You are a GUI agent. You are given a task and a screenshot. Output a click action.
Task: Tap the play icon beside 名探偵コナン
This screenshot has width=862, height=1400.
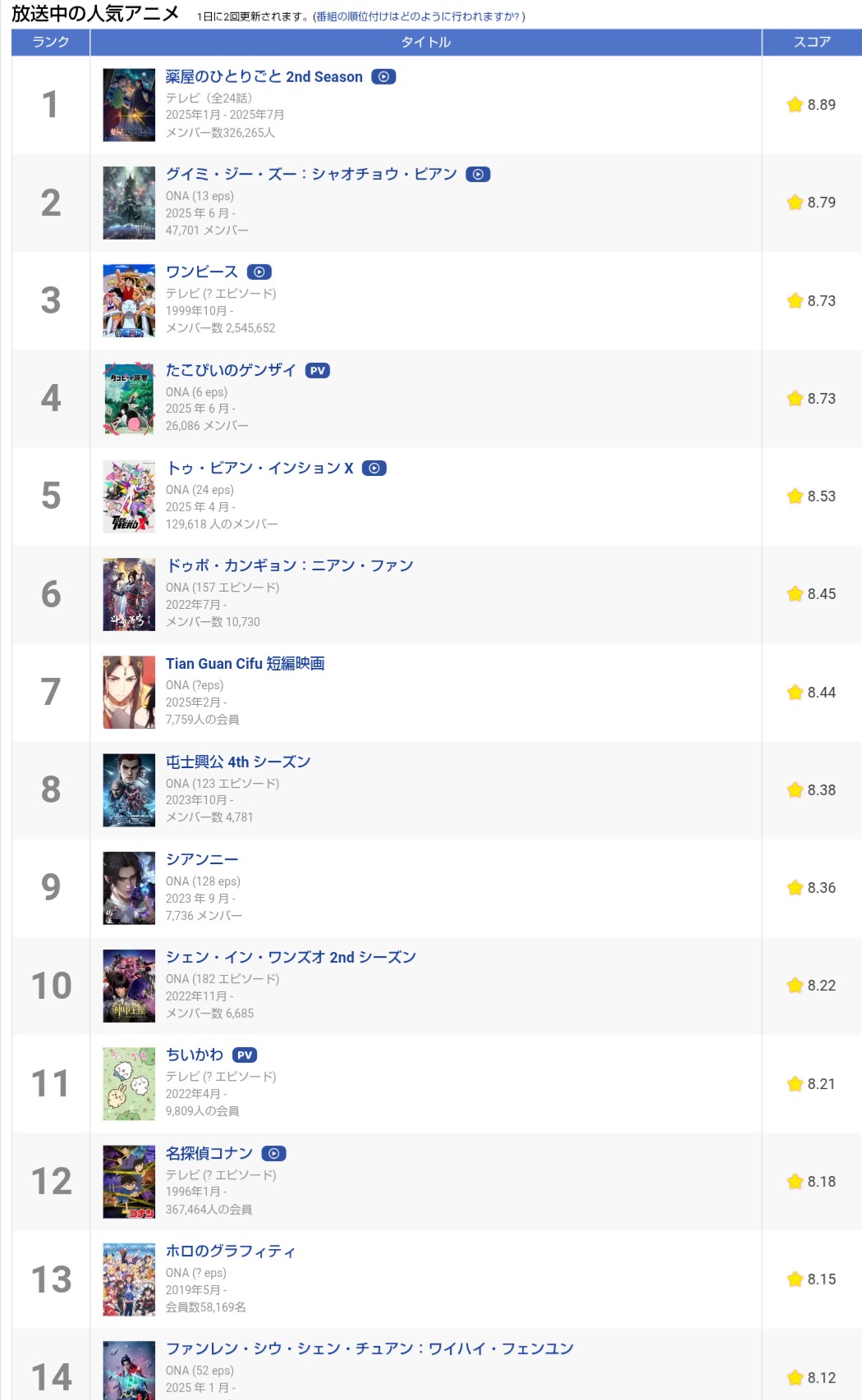coord(274,1153)
